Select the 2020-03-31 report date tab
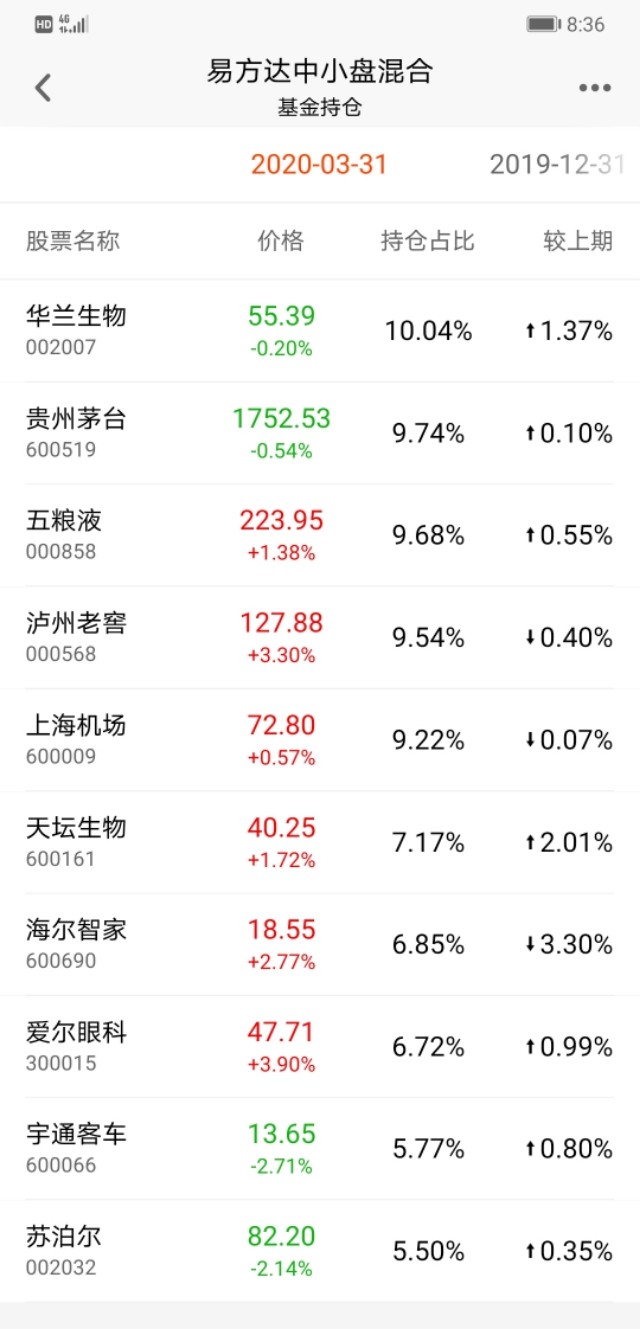 click(318, 165)
